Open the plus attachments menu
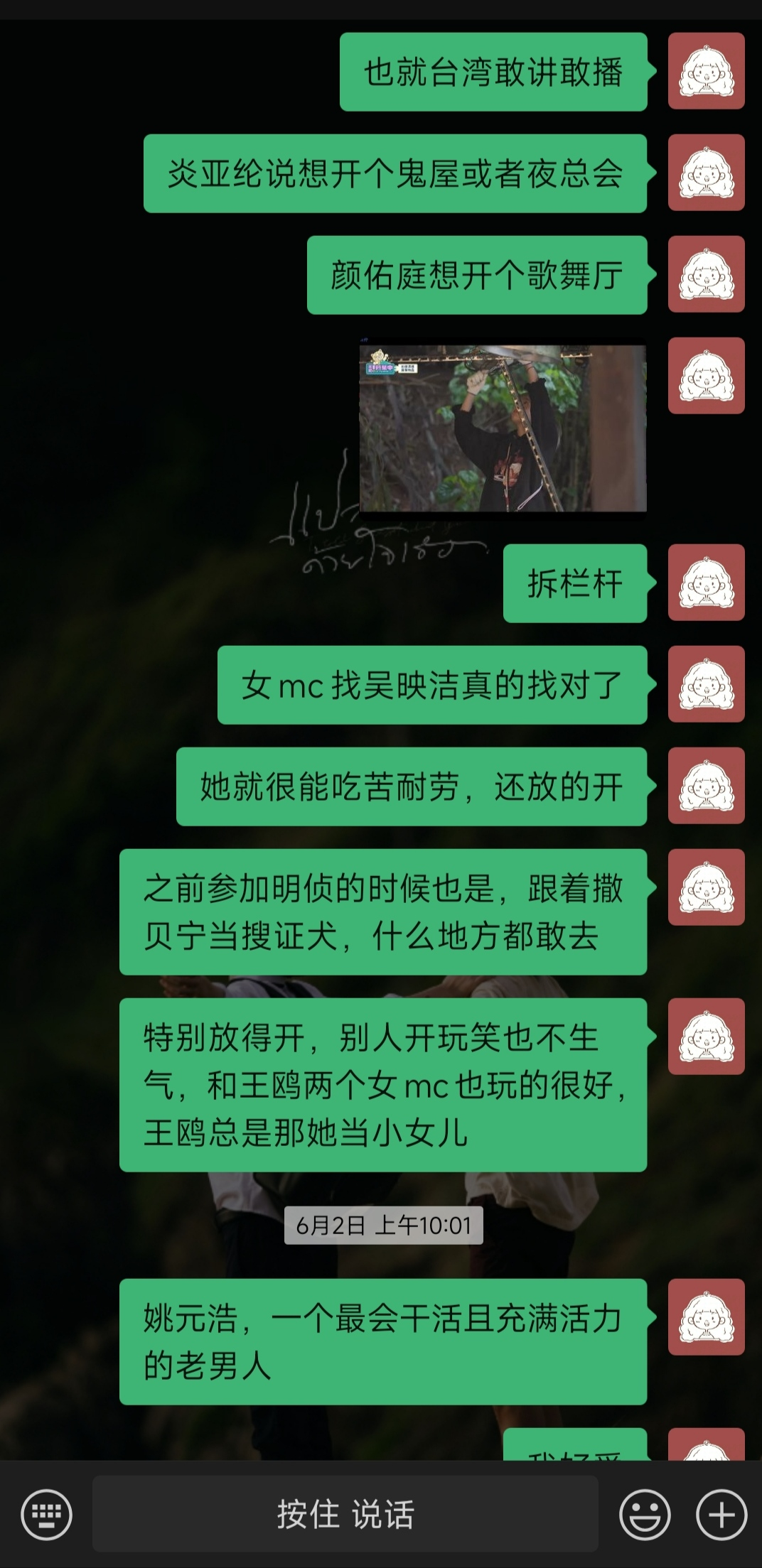The image size is (762, 1568). click(721, 1514)
